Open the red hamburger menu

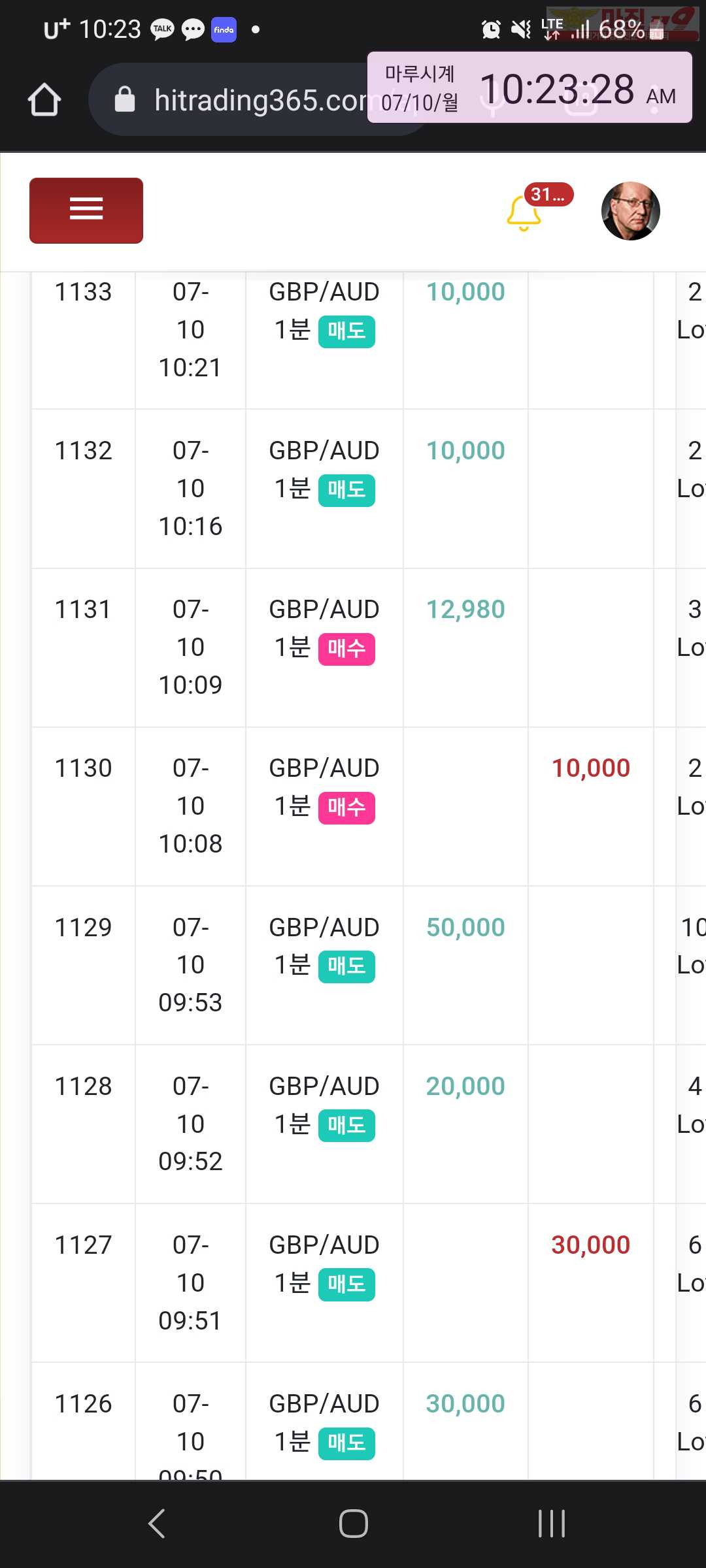[x=86, y=210]
